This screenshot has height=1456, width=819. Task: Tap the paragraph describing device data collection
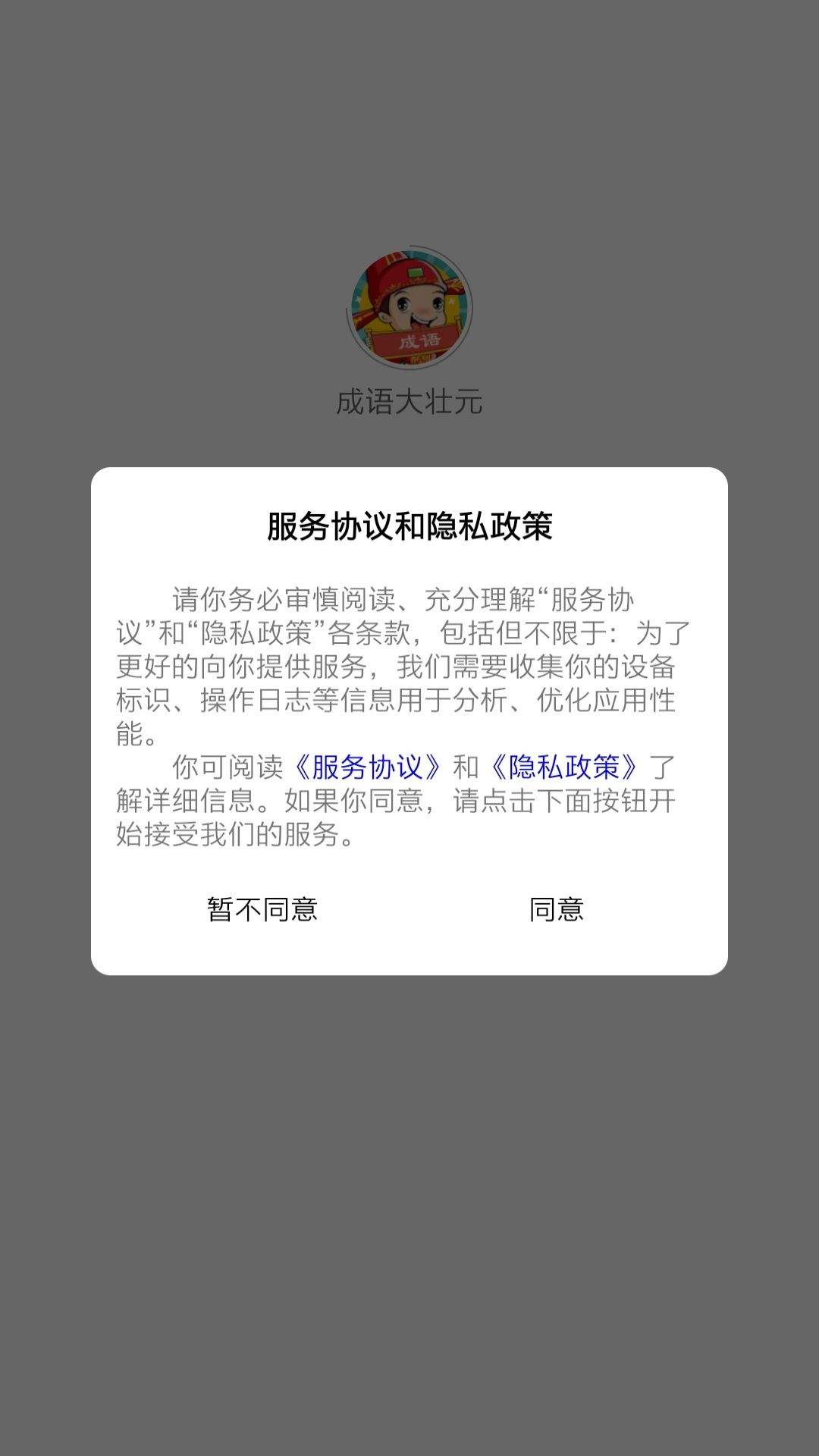(x=409, y=667)
